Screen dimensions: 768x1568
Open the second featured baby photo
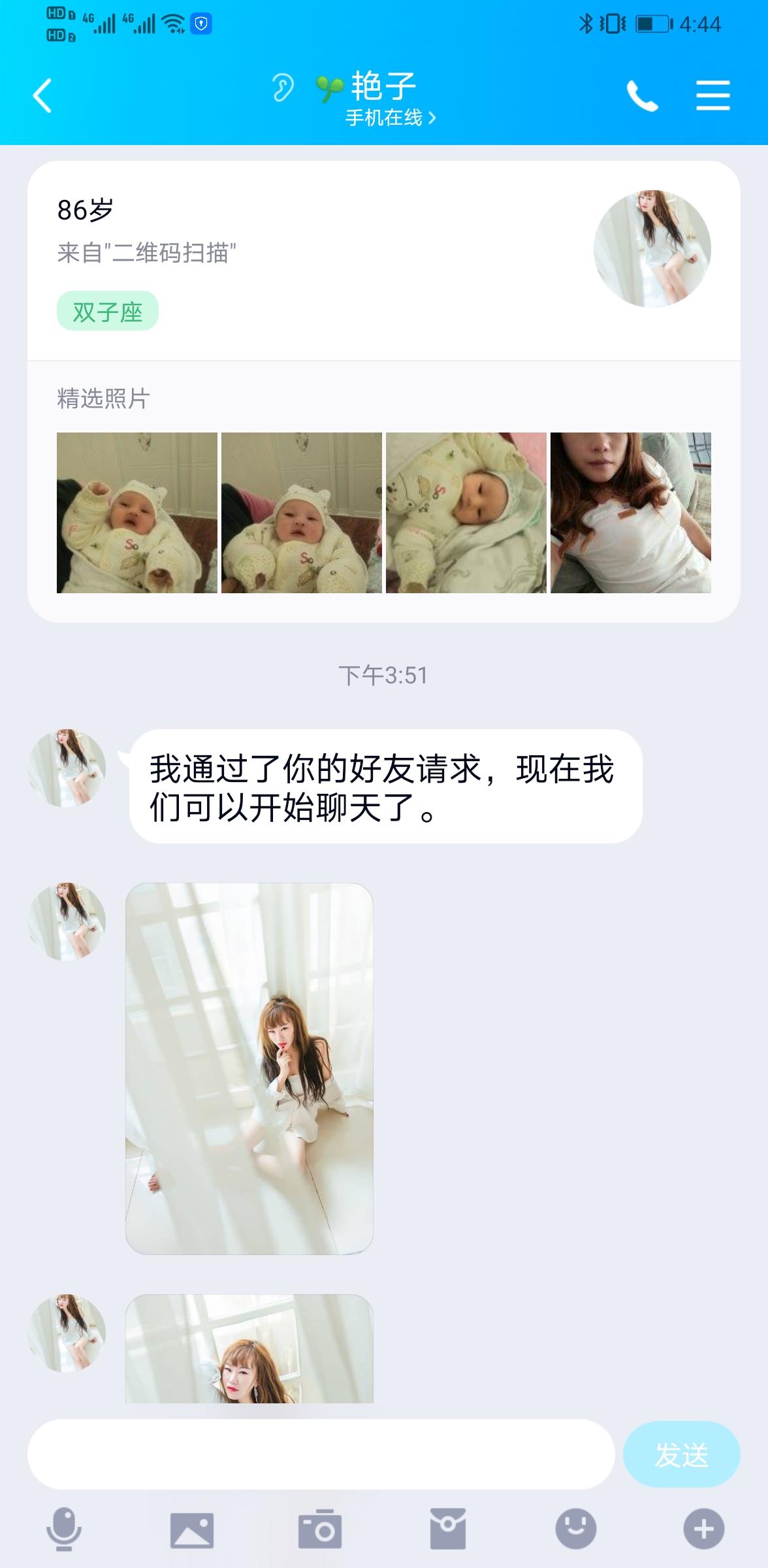point(302,513)
